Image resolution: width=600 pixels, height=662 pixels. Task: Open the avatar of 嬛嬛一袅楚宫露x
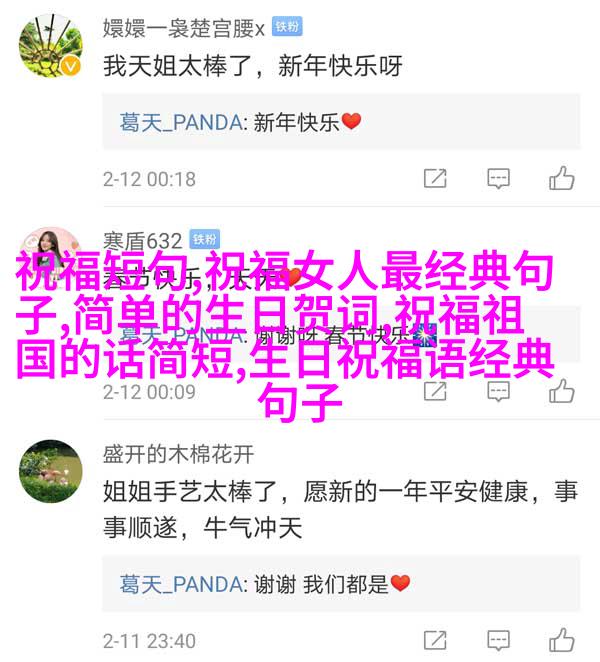(x=50, y=45)
